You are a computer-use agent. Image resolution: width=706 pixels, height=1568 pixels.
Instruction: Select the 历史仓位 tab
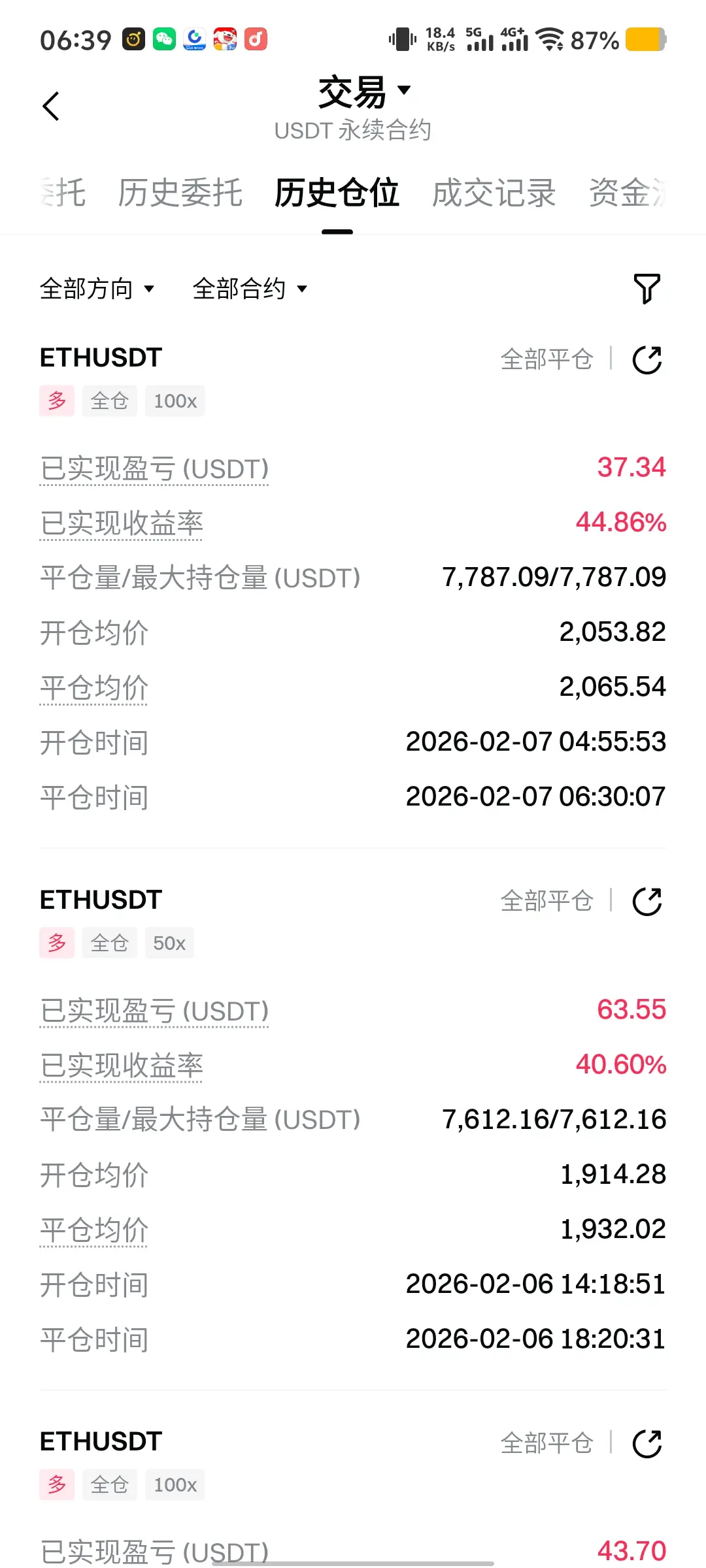[337, 193]
